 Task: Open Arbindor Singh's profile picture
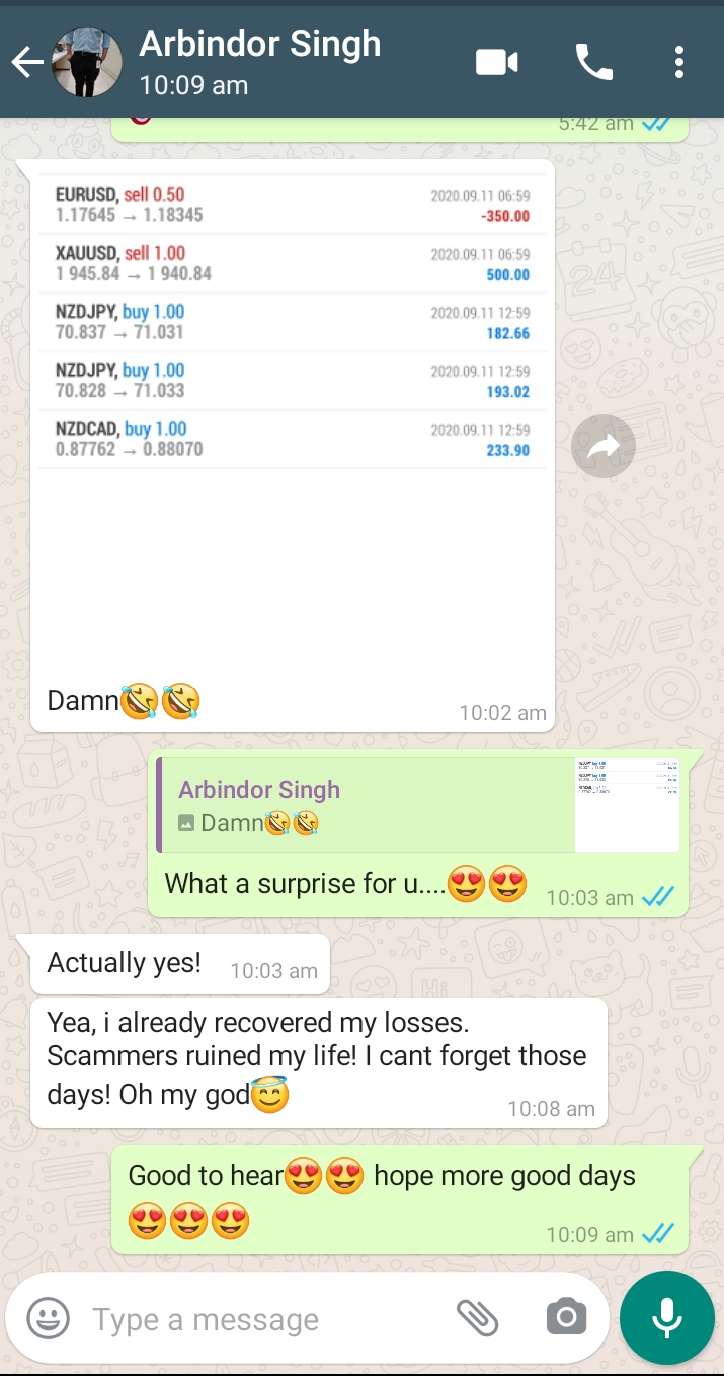(86, 62)
